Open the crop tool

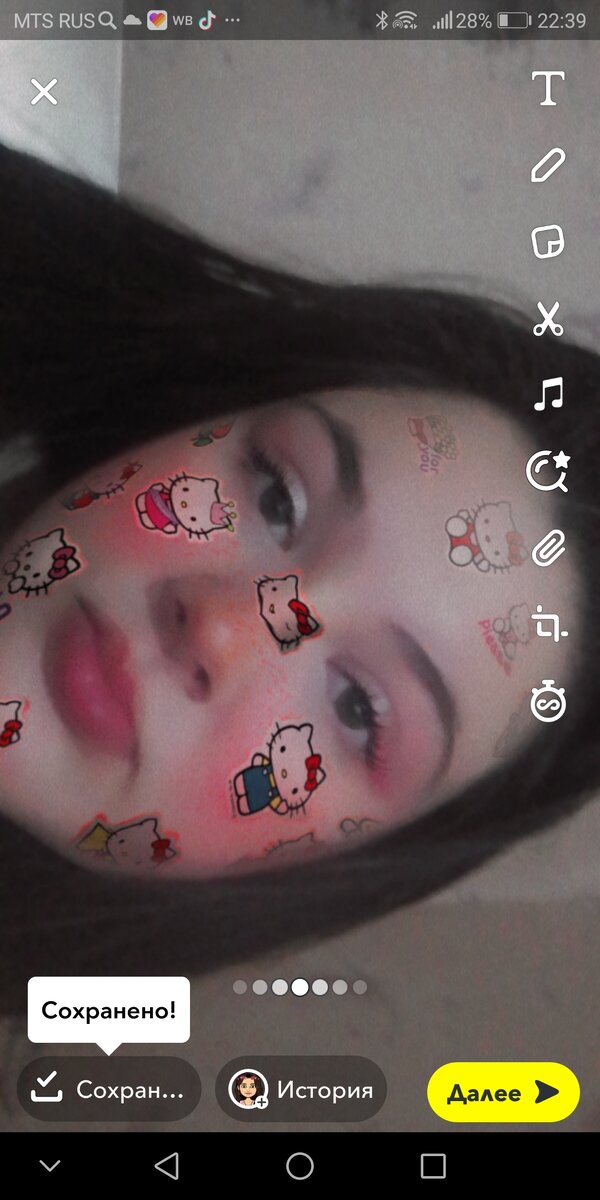548,624
